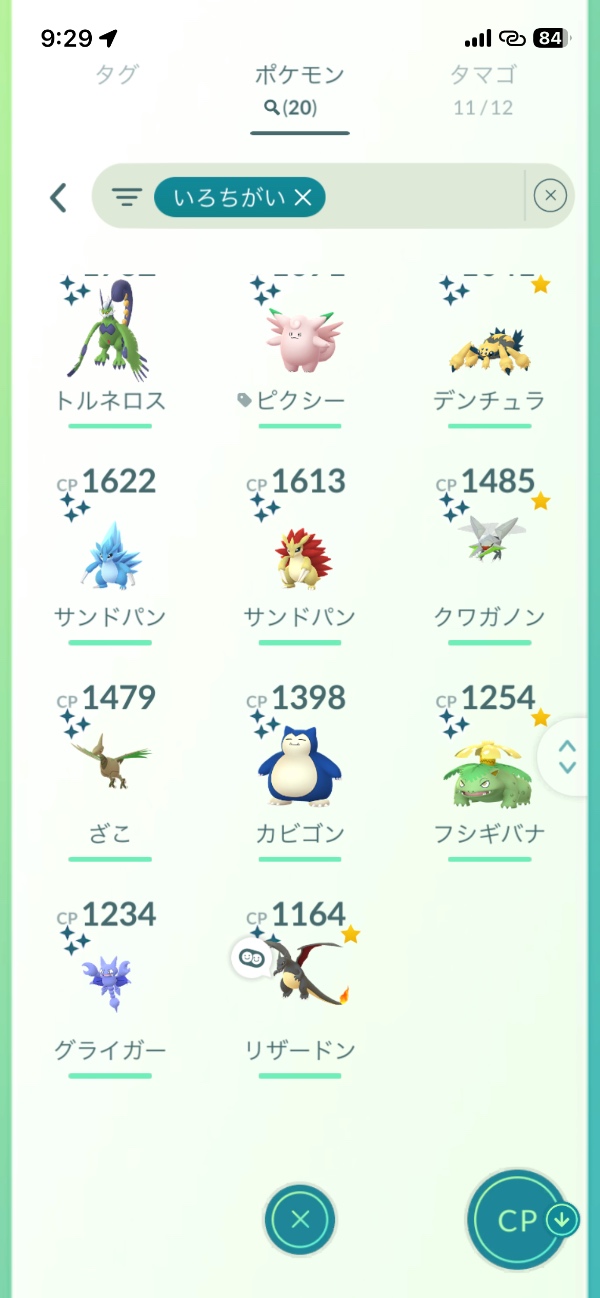The width and height of the screenshot is (600, 1298).
Task: Close the Pokémon storage screen
Action: (300, 1219)
